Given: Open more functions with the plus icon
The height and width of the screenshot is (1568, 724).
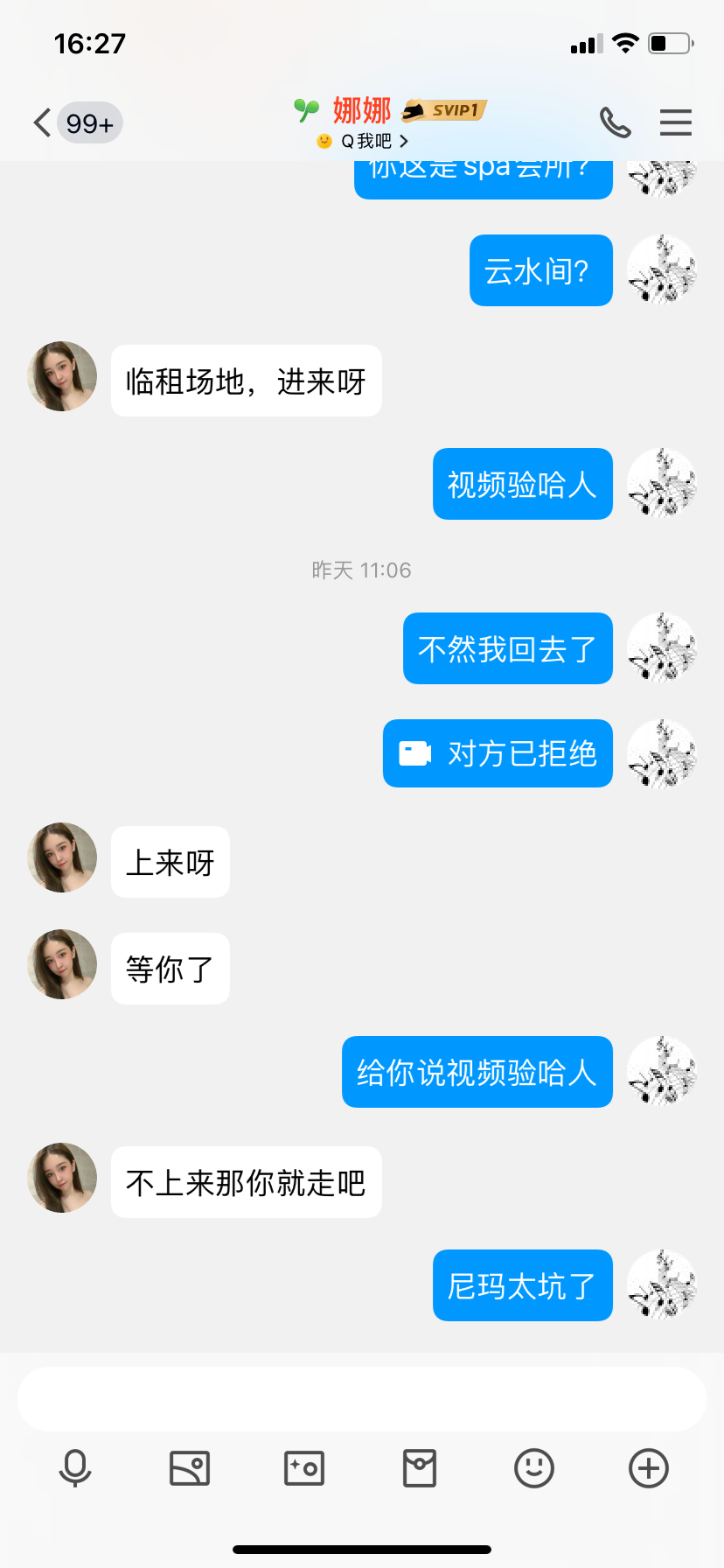Looking at the screenshot, I should 648,1468.
